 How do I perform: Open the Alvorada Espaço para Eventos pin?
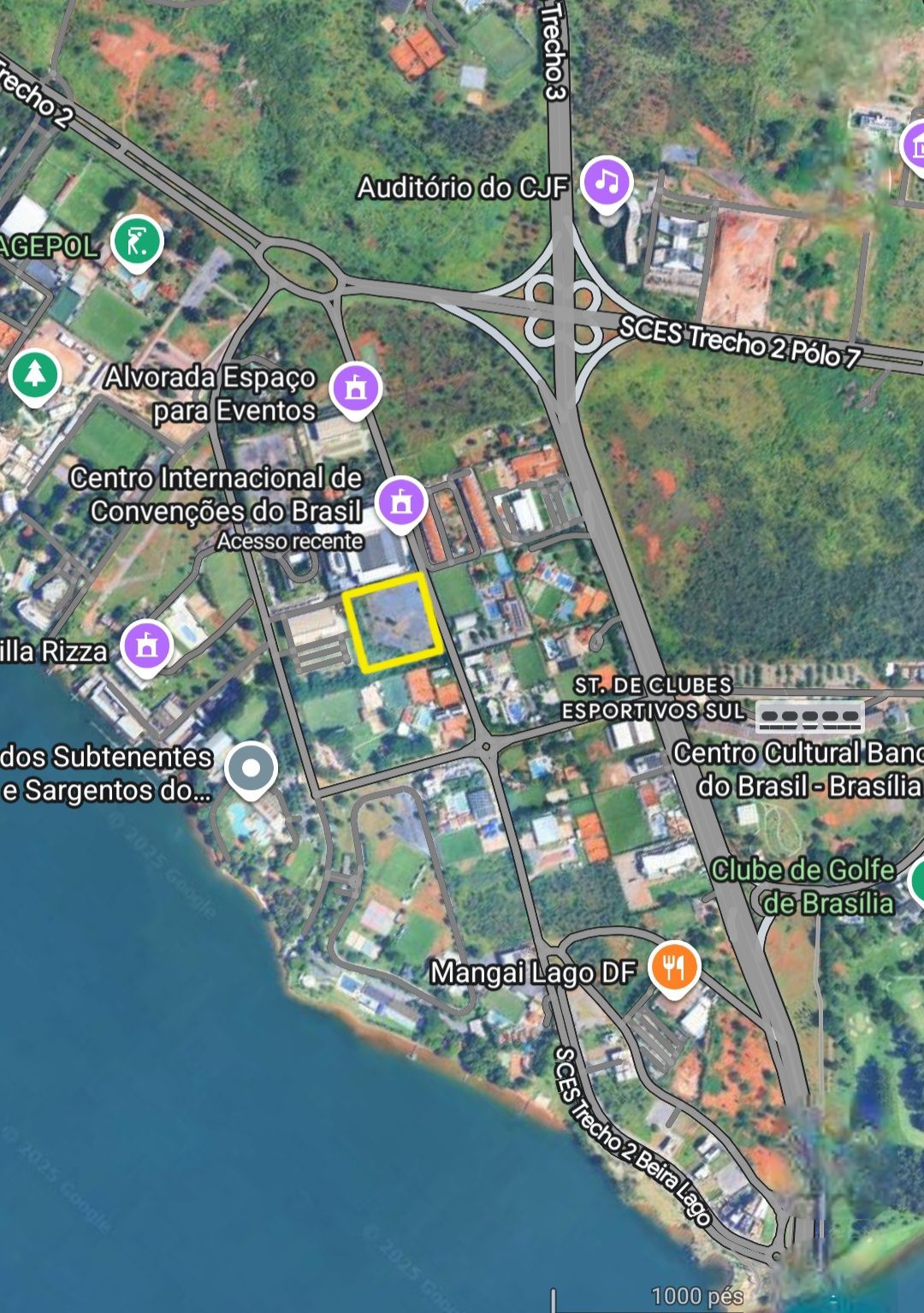pos(355,388)
